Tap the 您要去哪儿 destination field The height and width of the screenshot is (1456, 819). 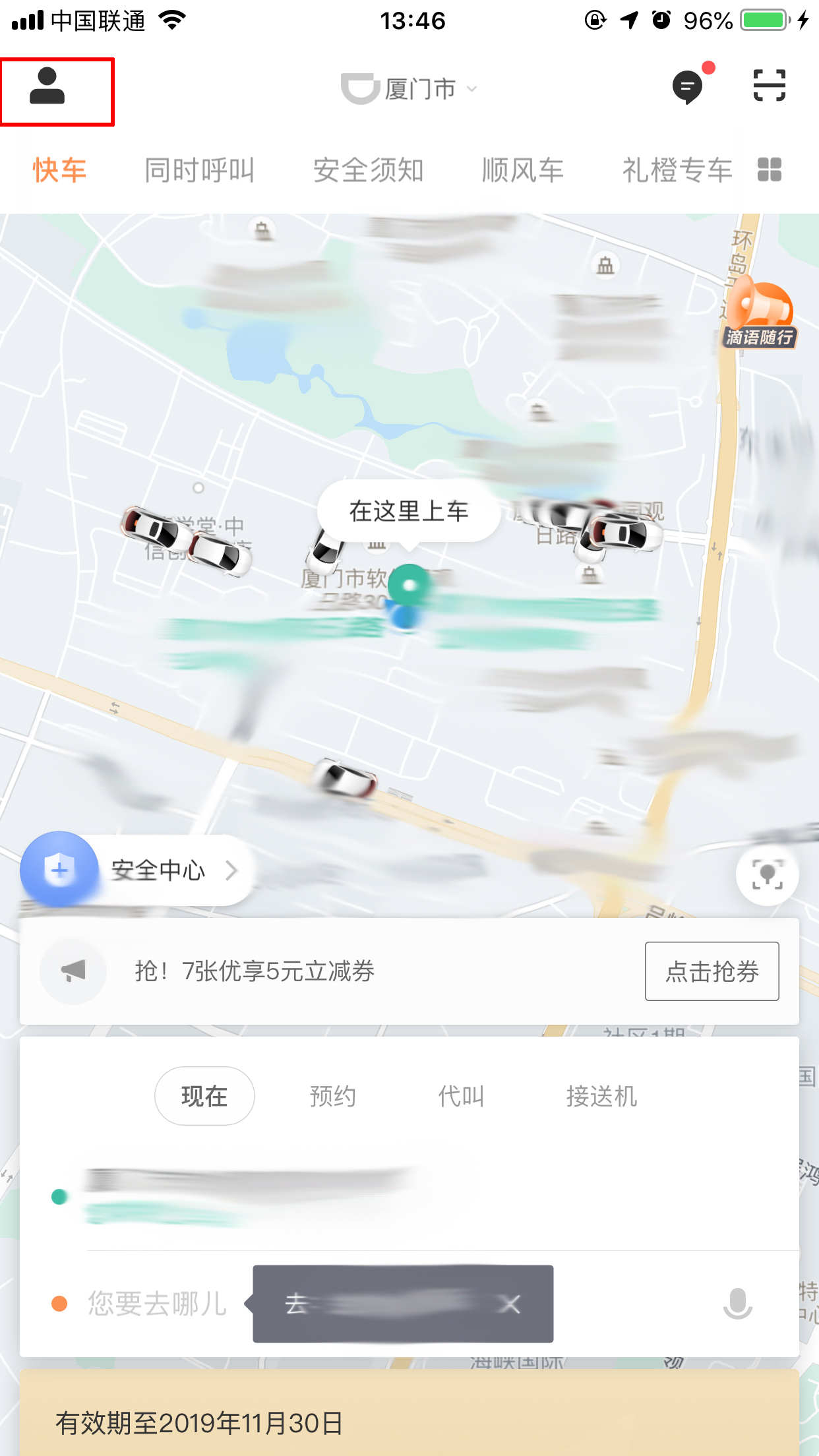coord(156,1304)
